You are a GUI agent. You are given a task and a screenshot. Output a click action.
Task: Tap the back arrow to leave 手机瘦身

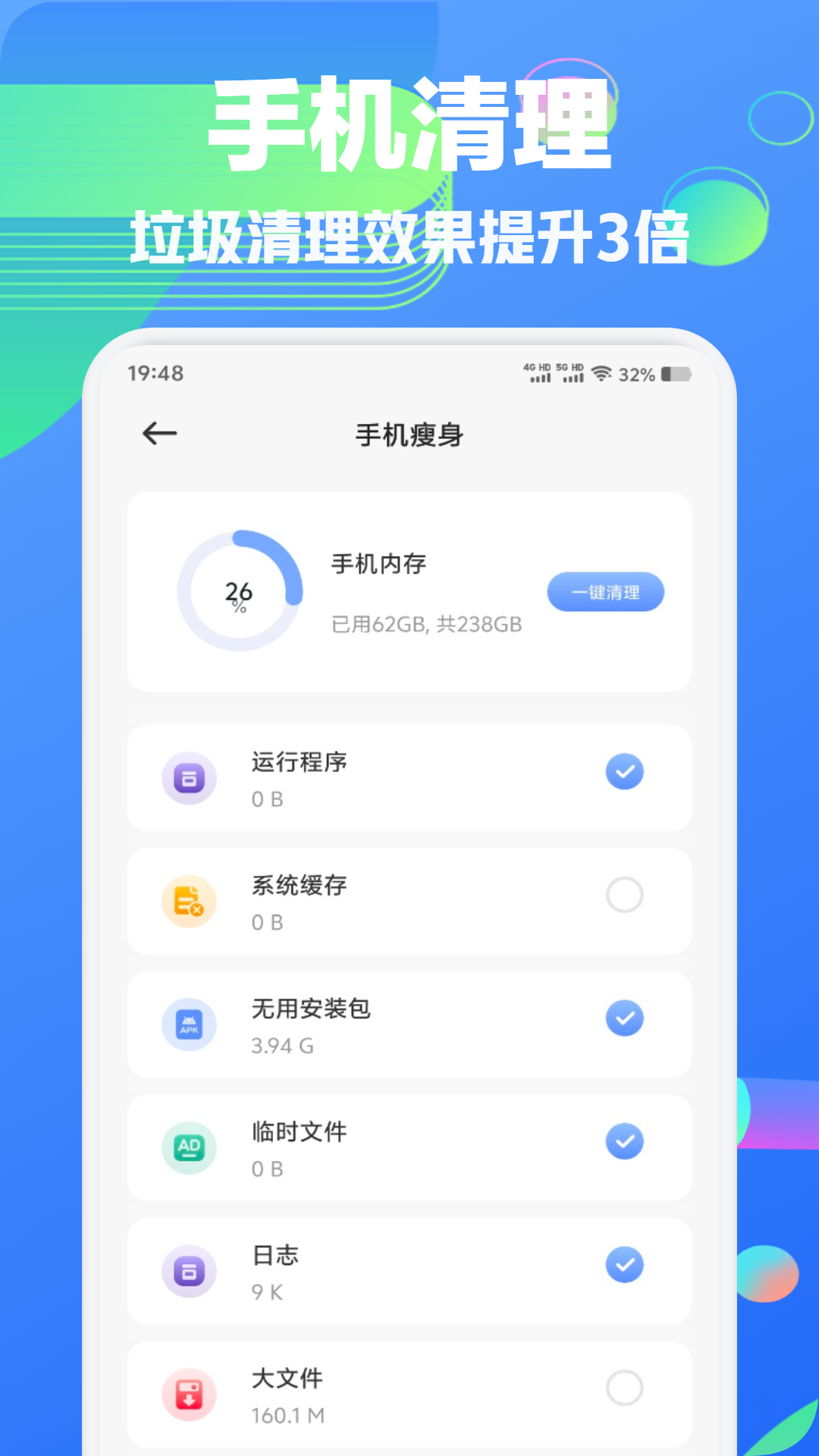(158, 433)
